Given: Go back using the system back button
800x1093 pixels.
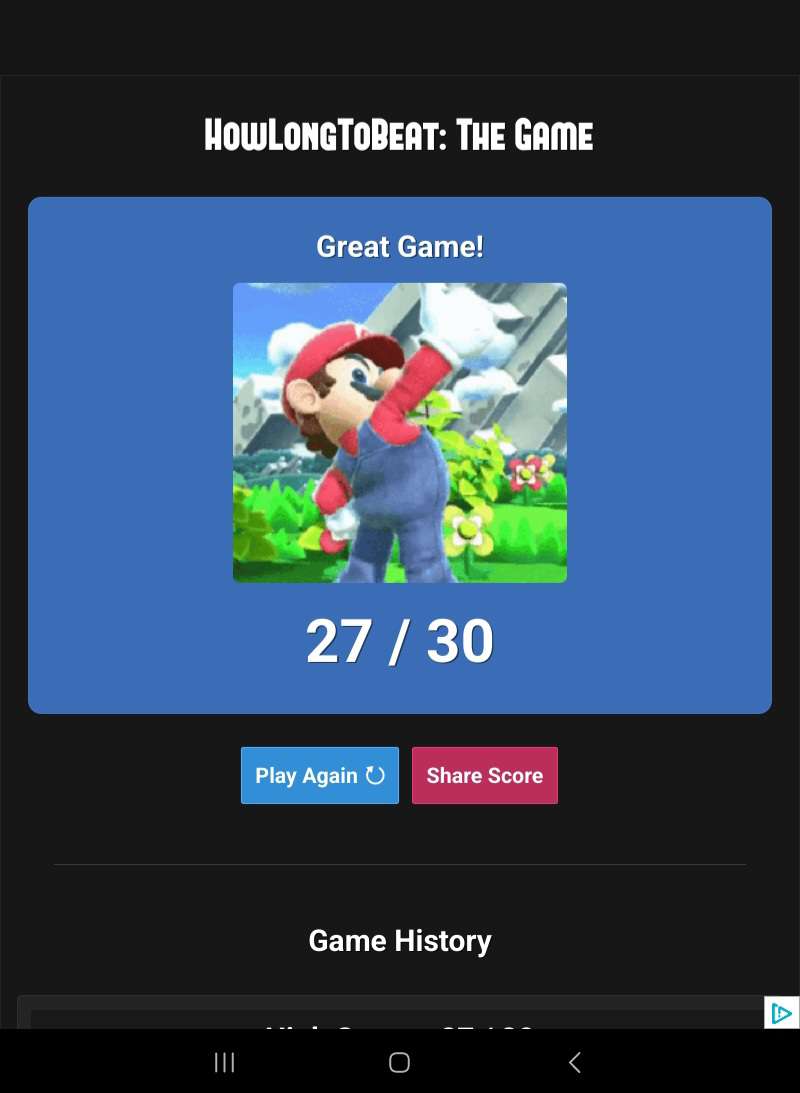Looking at the screenshot, I should (575, 1062).
